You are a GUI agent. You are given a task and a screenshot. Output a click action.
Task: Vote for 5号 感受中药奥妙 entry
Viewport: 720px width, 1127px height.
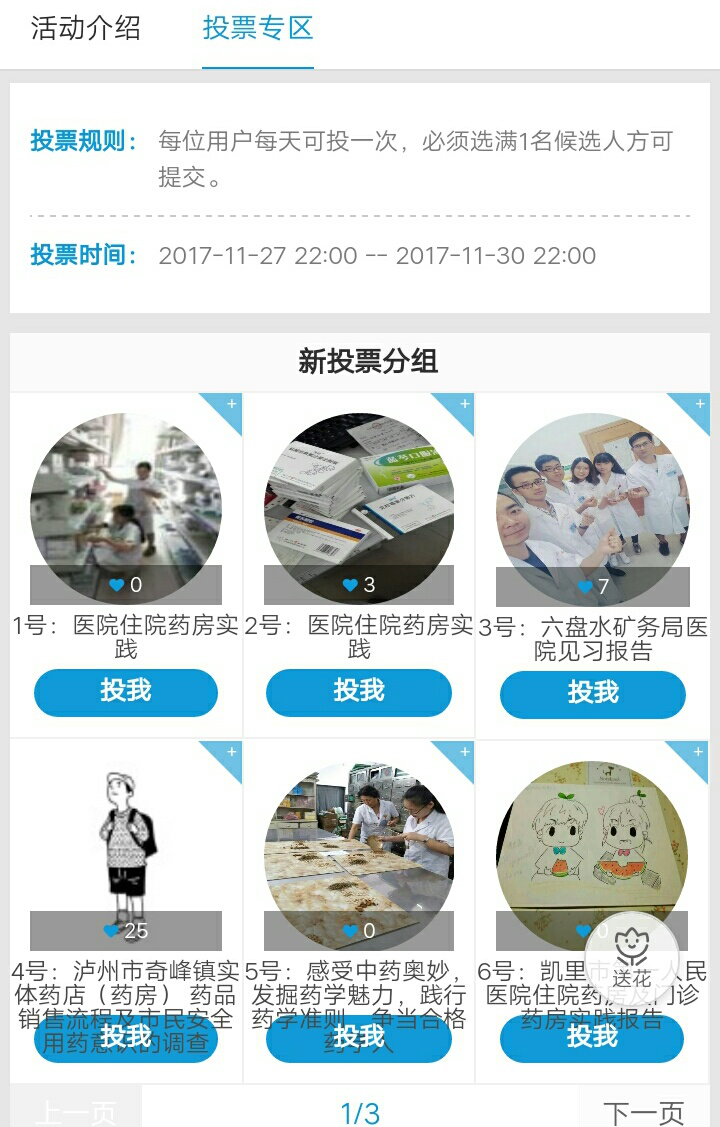pos(359,1038)
